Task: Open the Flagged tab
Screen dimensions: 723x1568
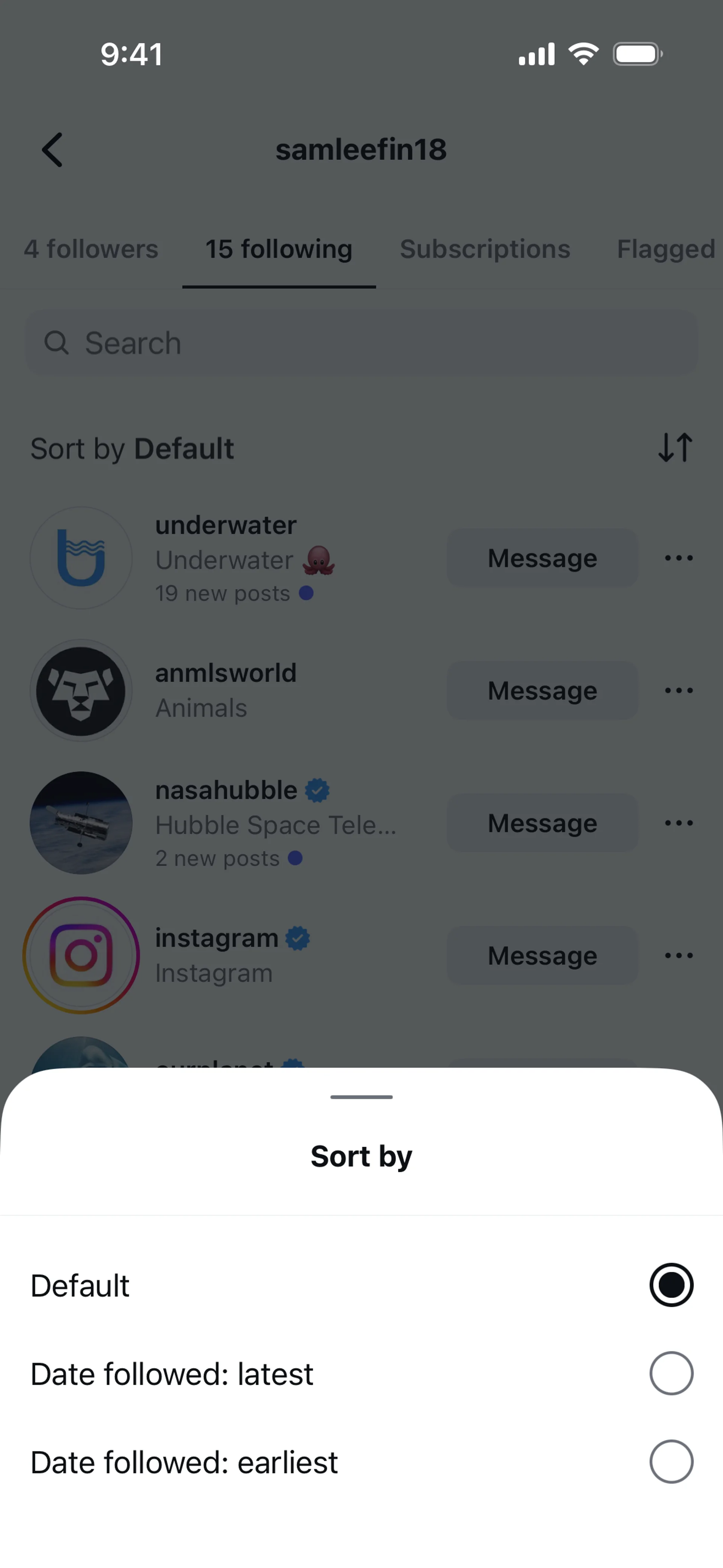Action: pos(666,249)
